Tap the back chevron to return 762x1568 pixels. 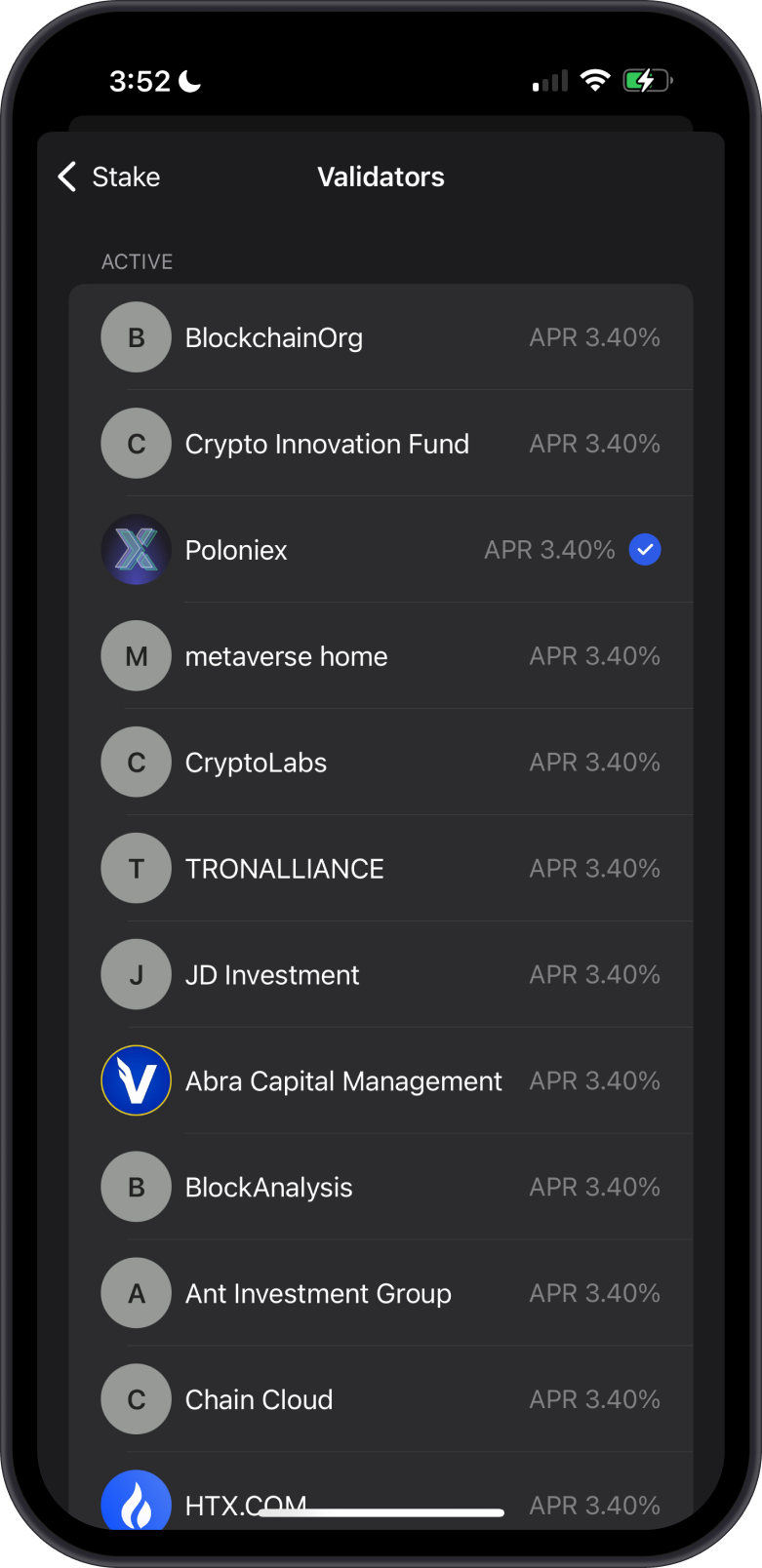(x=65, y=176)
